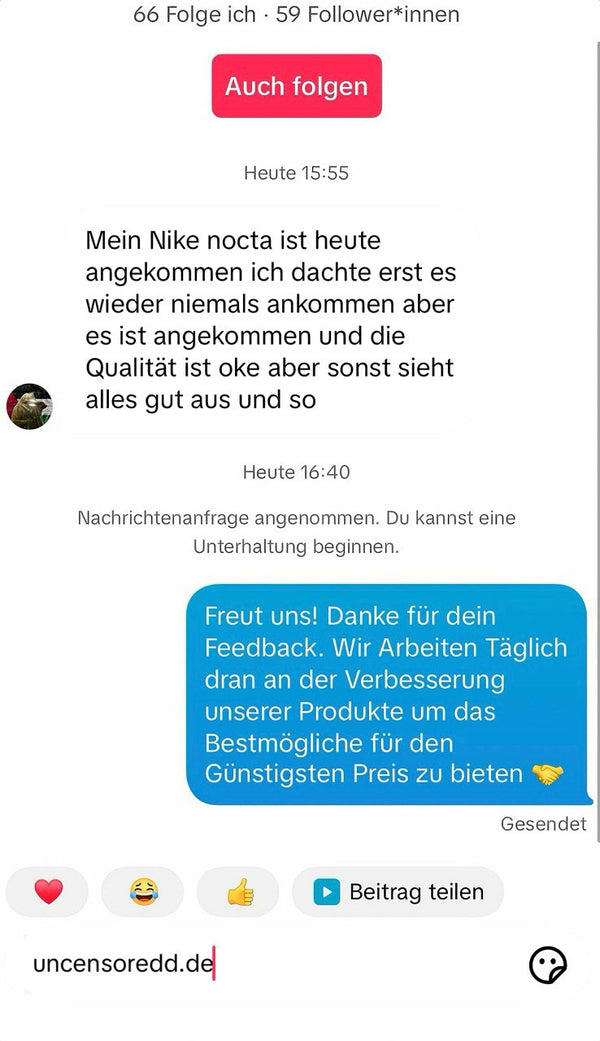600x1041 pixels.
Task: Send the laughing emoji quick reaction
Action: (143, 891)
